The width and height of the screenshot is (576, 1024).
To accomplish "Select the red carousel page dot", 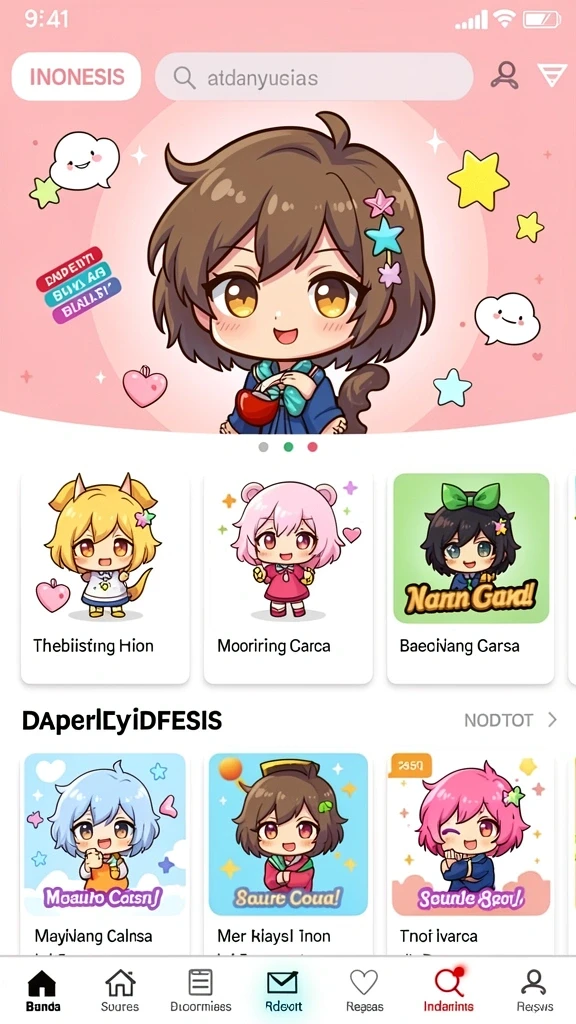I will coord(312,447).
